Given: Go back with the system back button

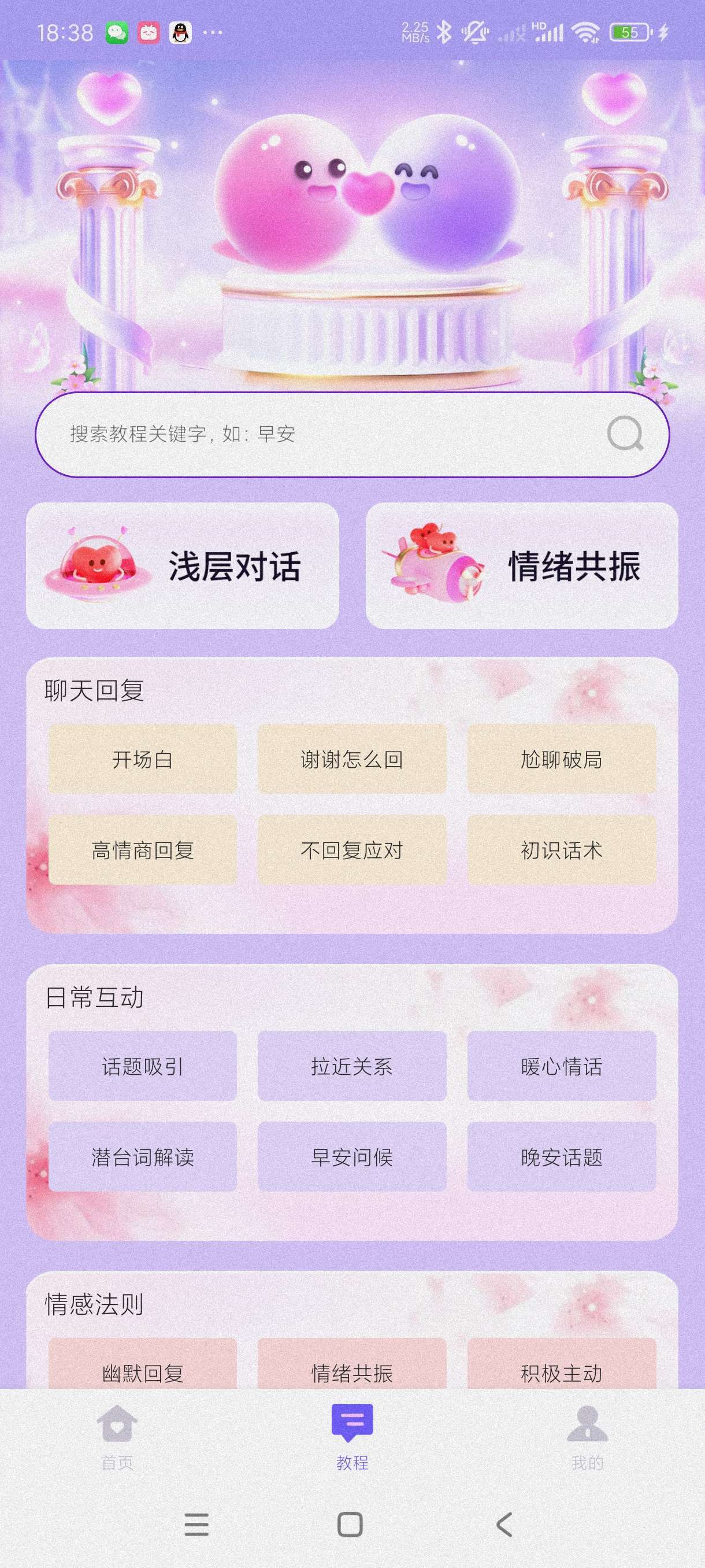Looking at the screenshot, I should pos(504,1524).
